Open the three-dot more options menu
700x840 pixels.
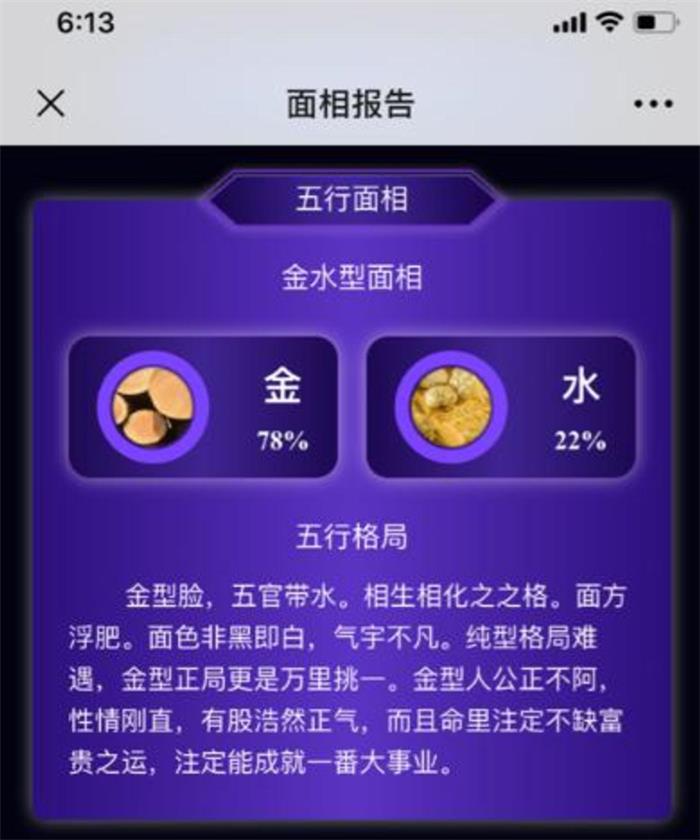coord(653,104)
